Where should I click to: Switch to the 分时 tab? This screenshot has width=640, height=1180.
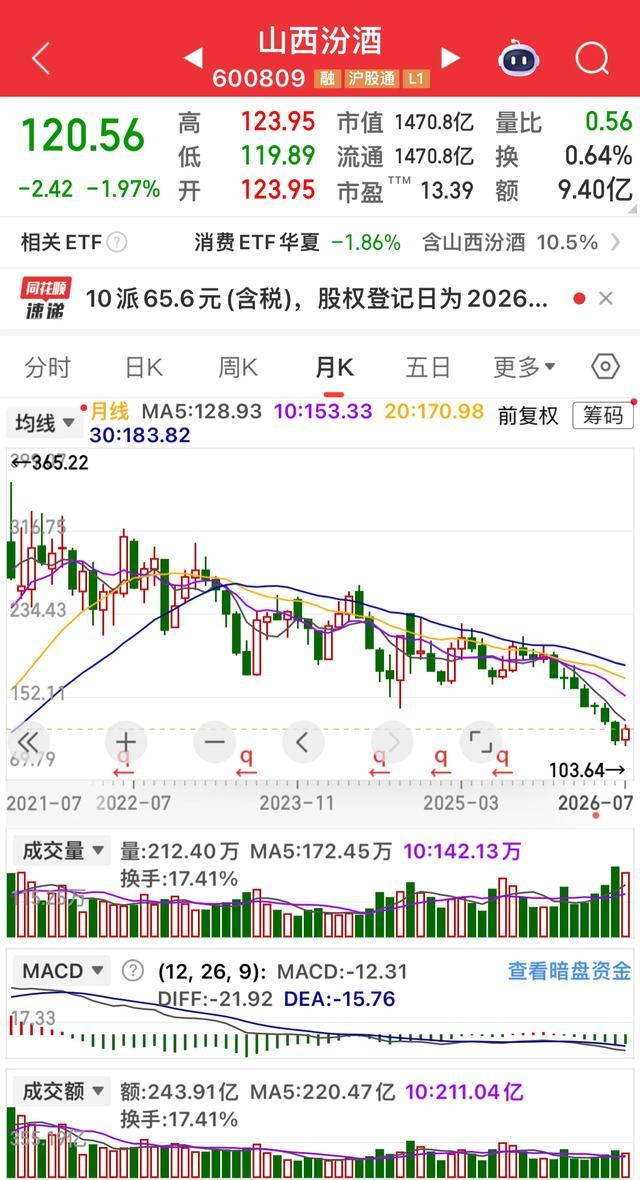click(47, 367)
